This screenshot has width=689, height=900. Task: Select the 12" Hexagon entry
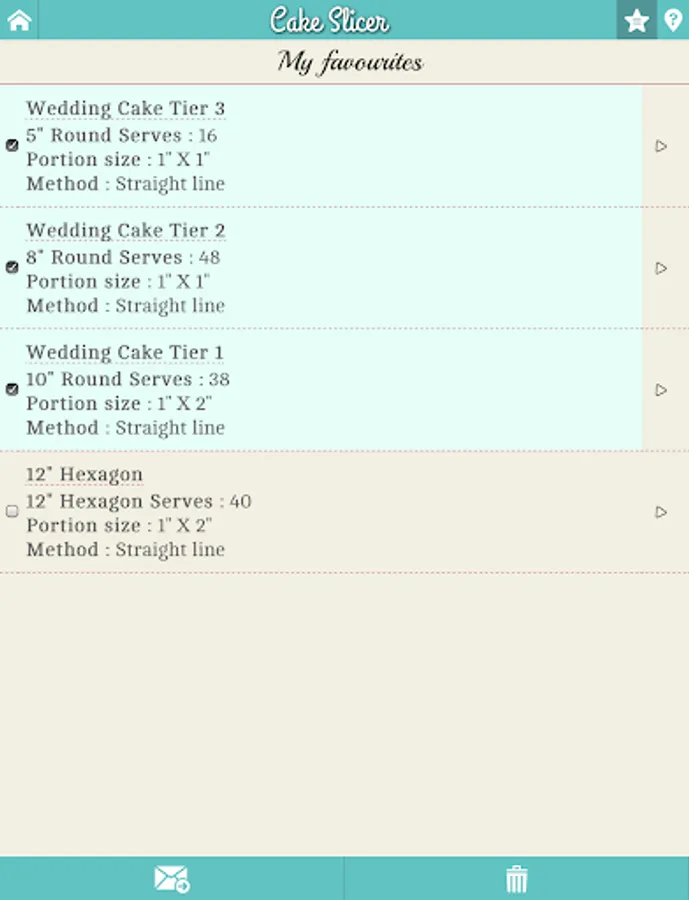(x=321, y=512)
